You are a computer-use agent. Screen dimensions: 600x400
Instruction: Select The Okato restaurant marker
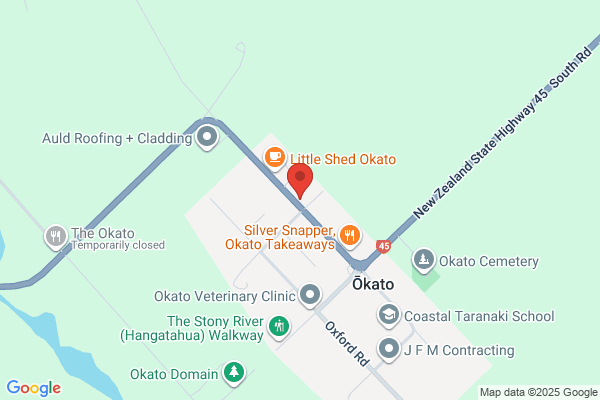(56, 237)
